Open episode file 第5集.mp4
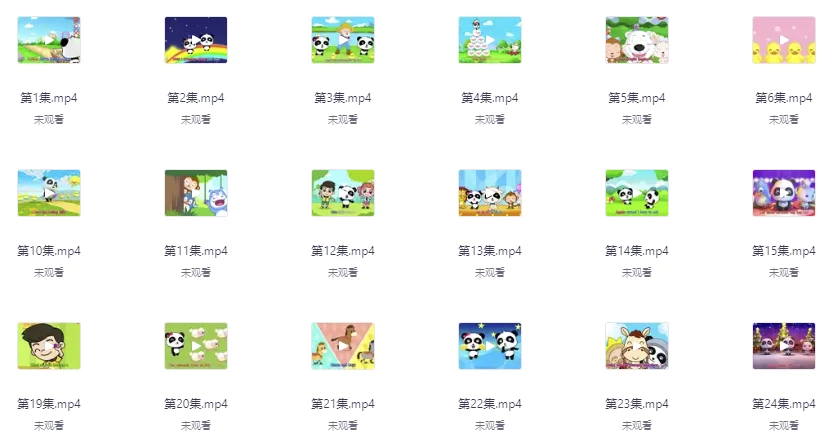Image resolution: width=830 pixels, height=442 pixels. pos(637,40)
